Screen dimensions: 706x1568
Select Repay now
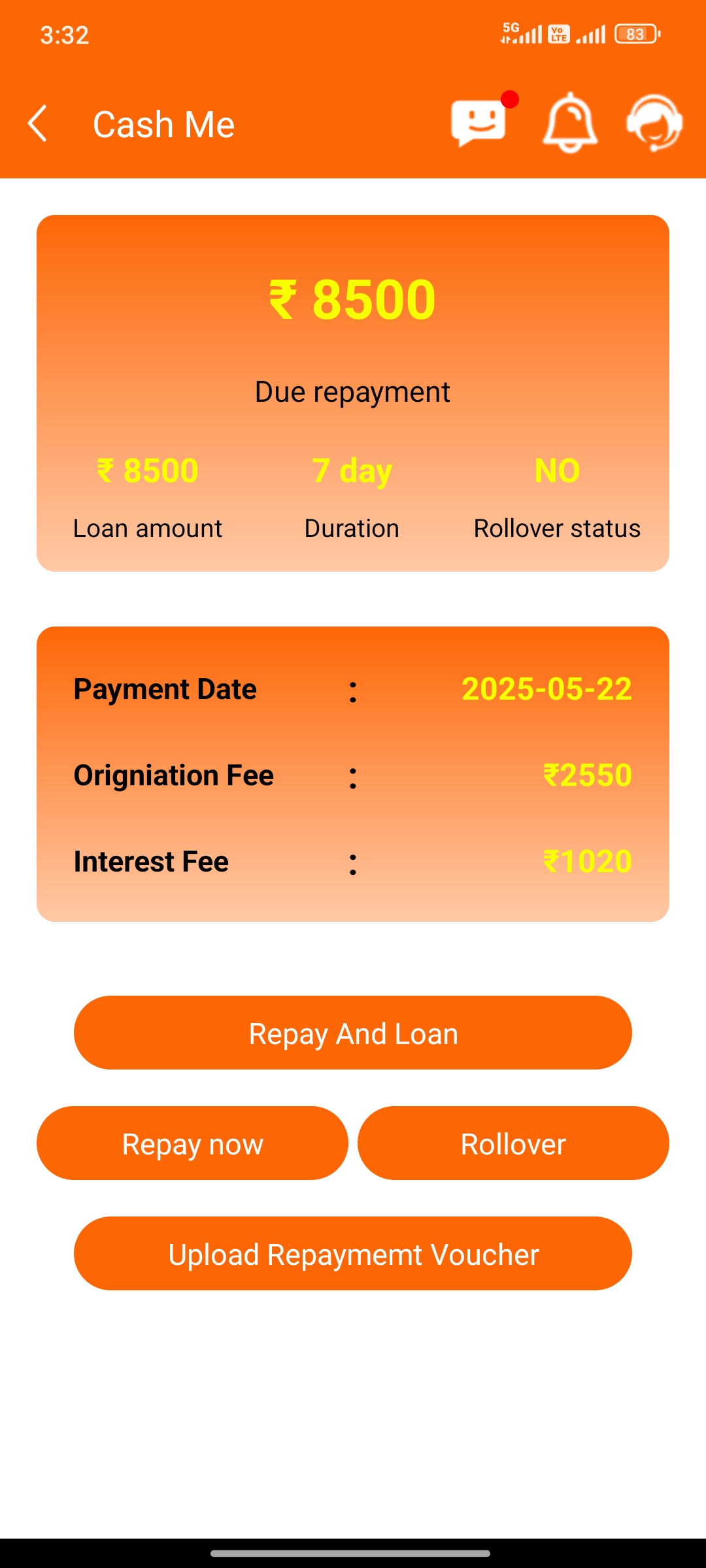192,1143
